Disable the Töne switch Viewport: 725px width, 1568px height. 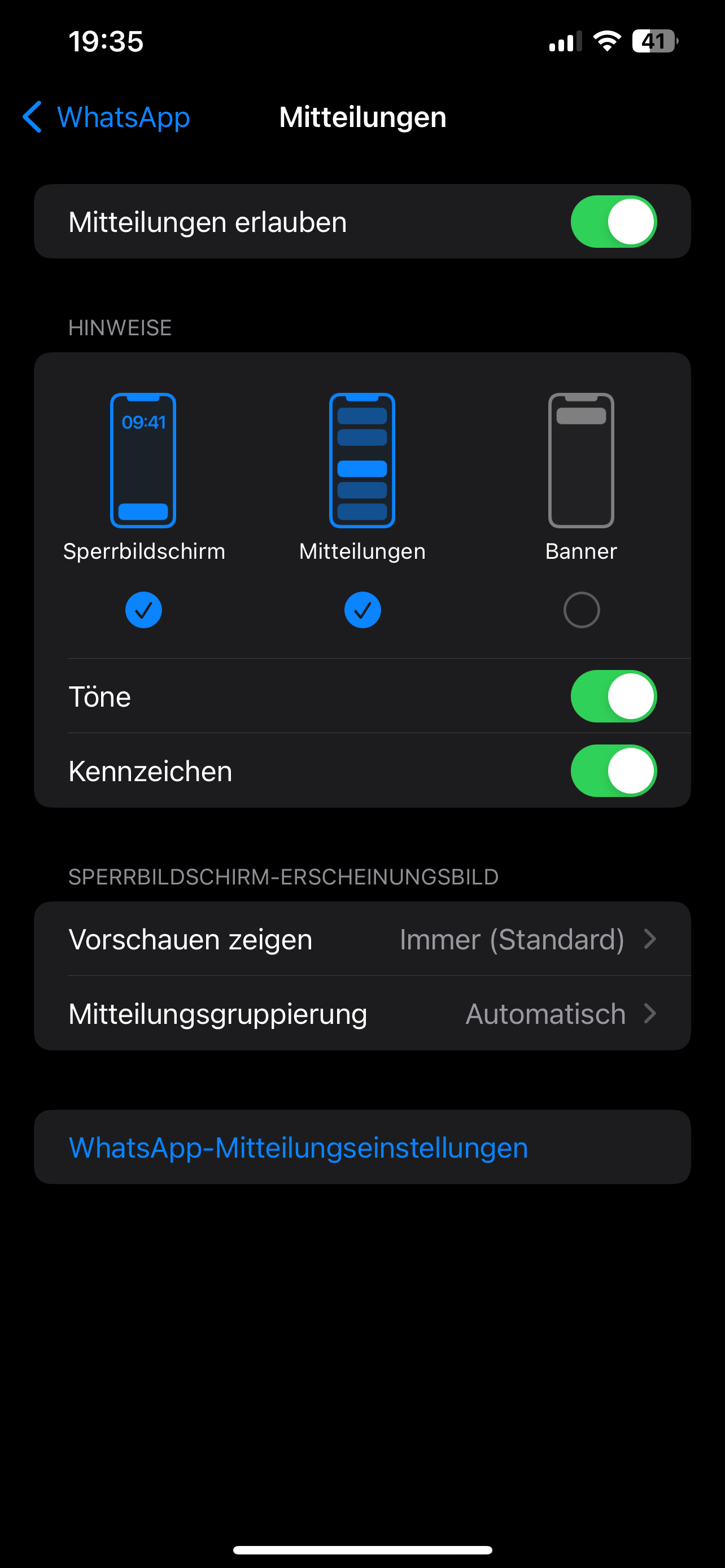[613, 696]
